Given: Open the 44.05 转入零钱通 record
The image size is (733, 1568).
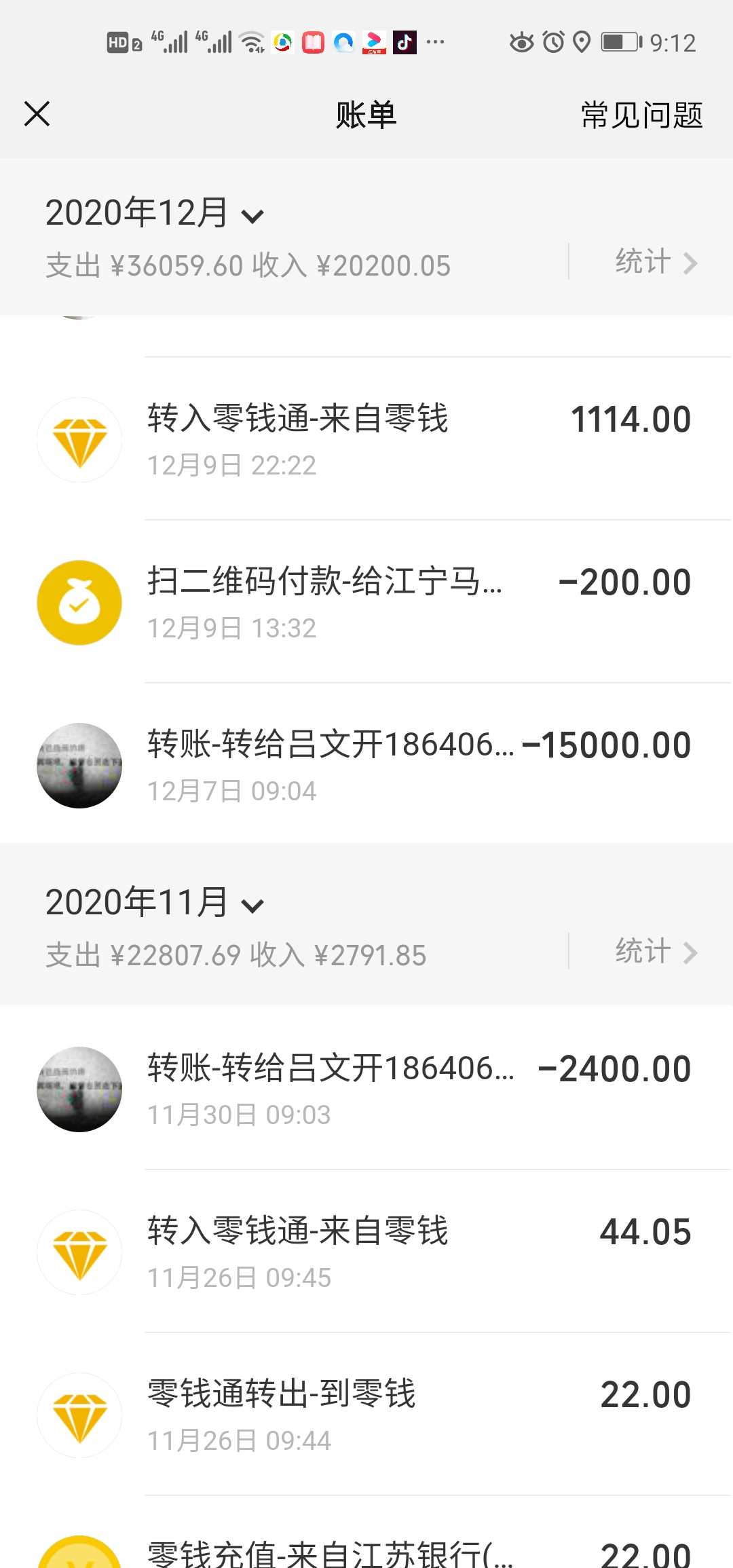Looking at the screenshot, I should pyautogui.click(x=366, y=1252).
